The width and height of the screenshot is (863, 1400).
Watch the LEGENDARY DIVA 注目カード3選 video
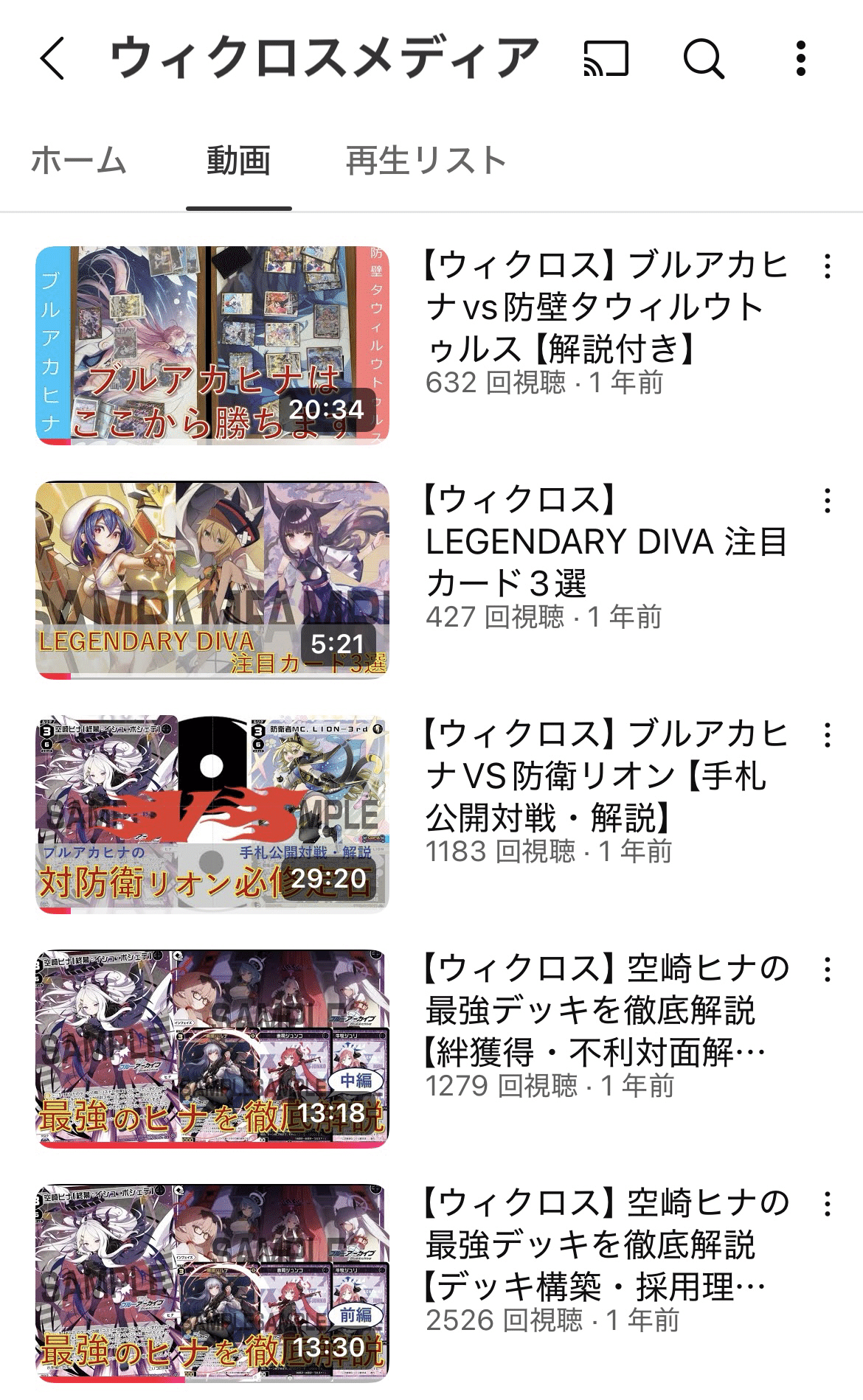(212, 579)
